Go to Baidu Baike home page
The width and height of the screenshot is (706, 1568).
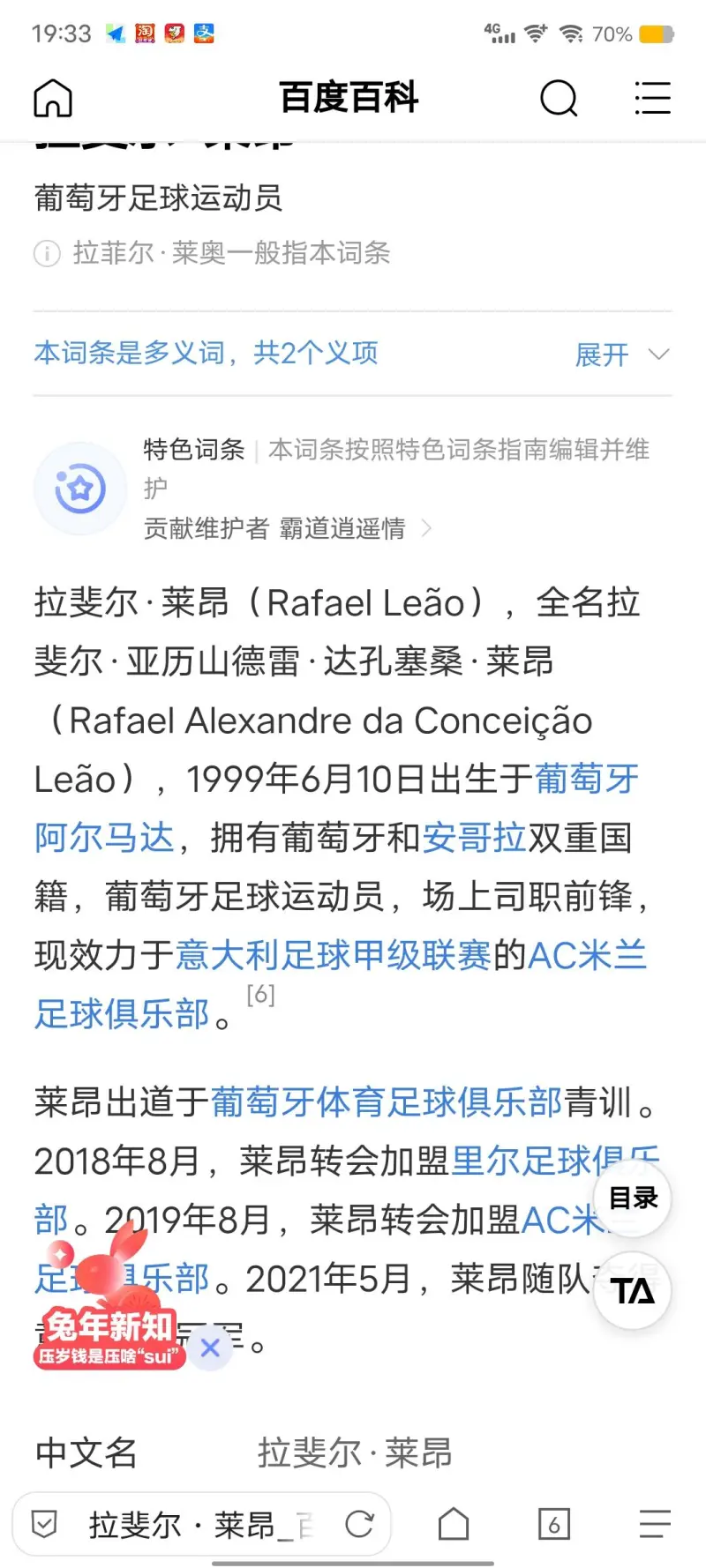point(53,98)
